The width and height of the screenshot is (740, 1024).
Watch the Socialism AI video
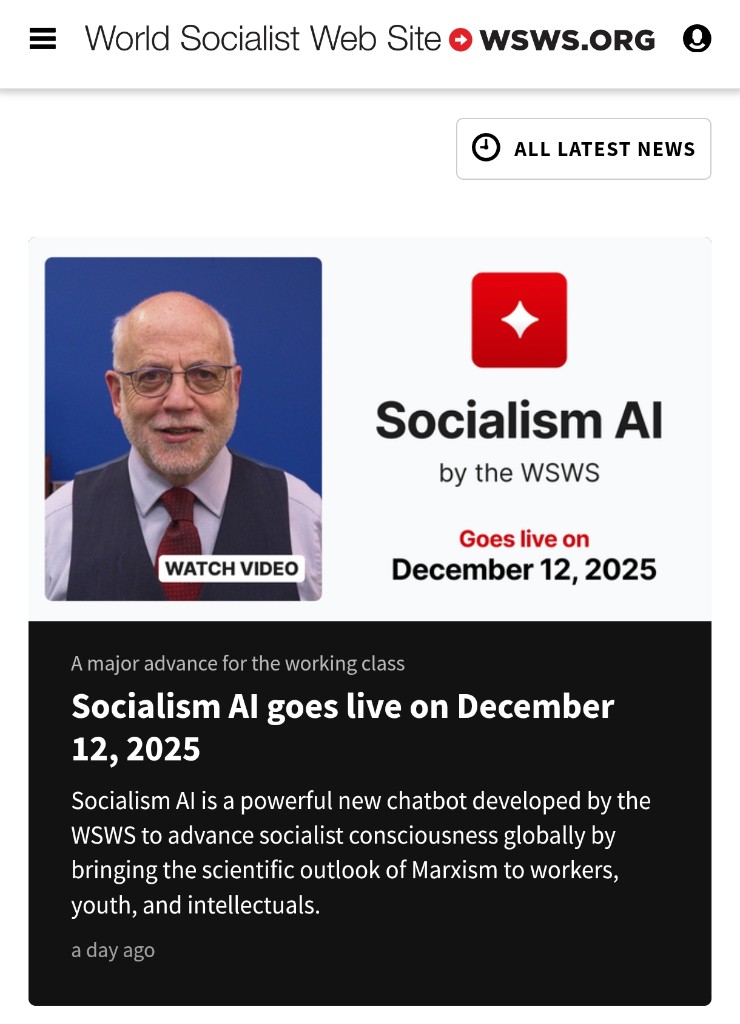point(232,568)
